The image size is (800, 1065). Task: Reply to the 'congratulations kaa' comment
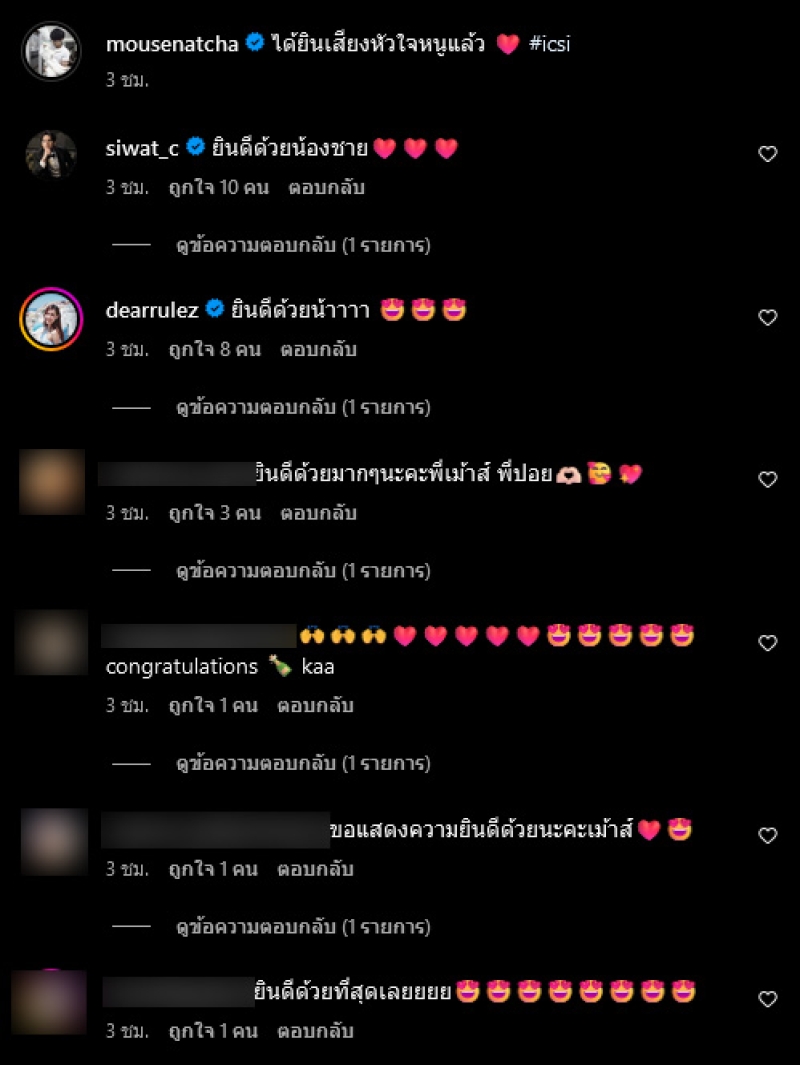(x=316, y=705)
